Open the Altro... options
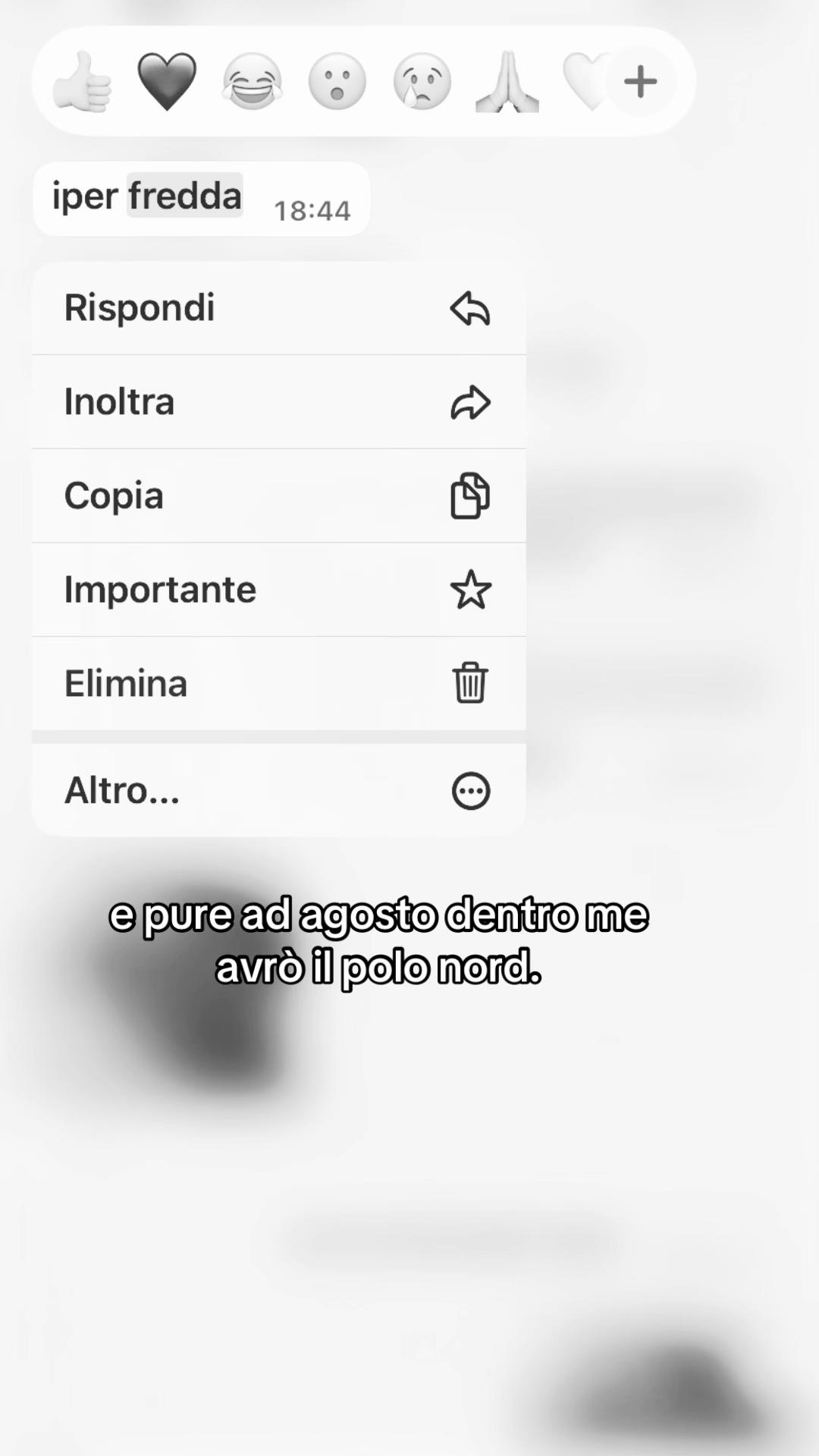Image resolution: width=819 pixels, height=1456 pixels. [279, 790]
